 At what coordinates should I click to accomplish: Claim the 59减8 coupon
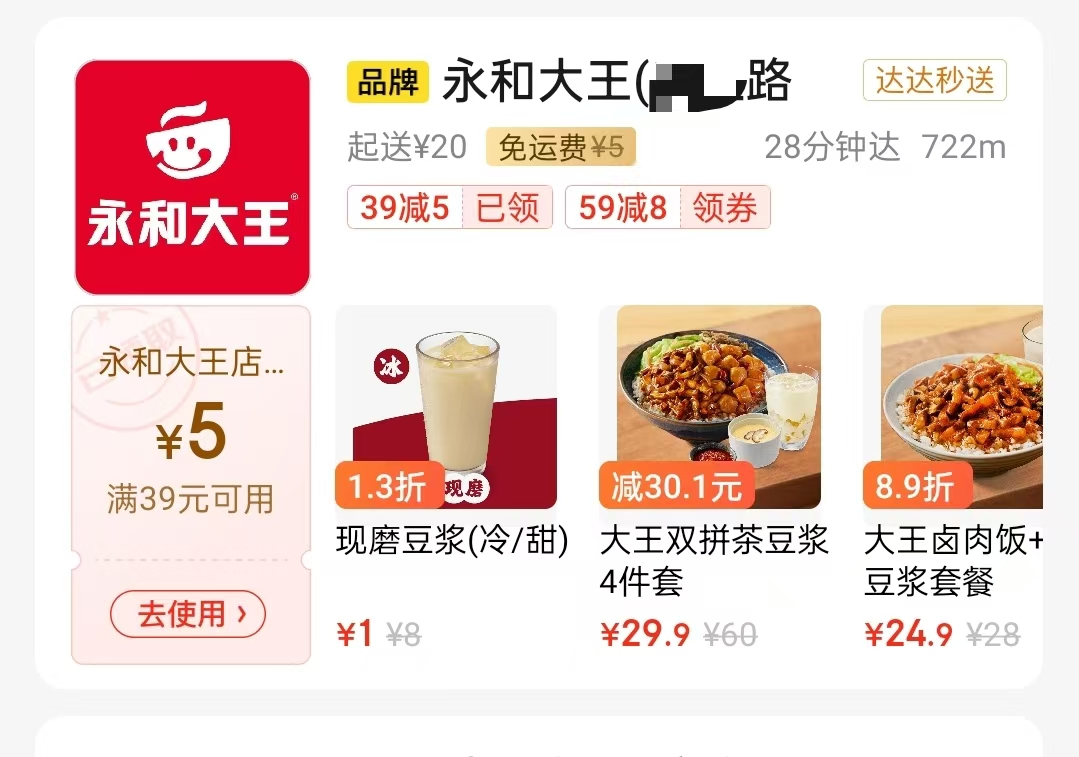coord(724,208)
